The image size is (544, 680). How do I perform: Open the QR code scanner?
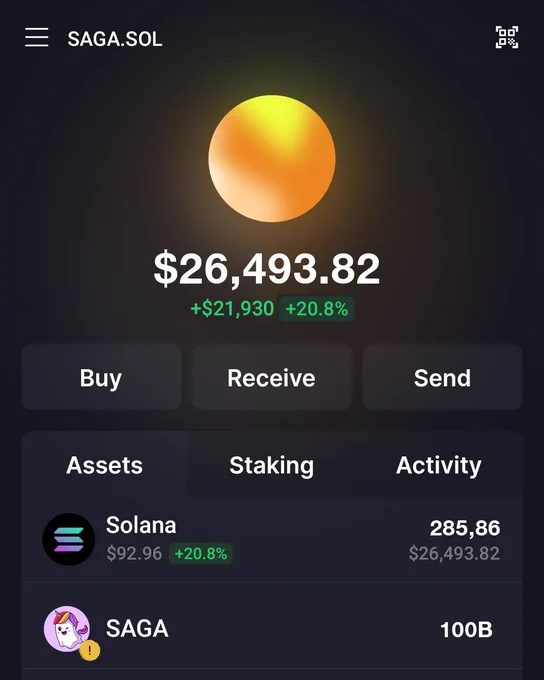pyautogui.click(x=507, y=37)
